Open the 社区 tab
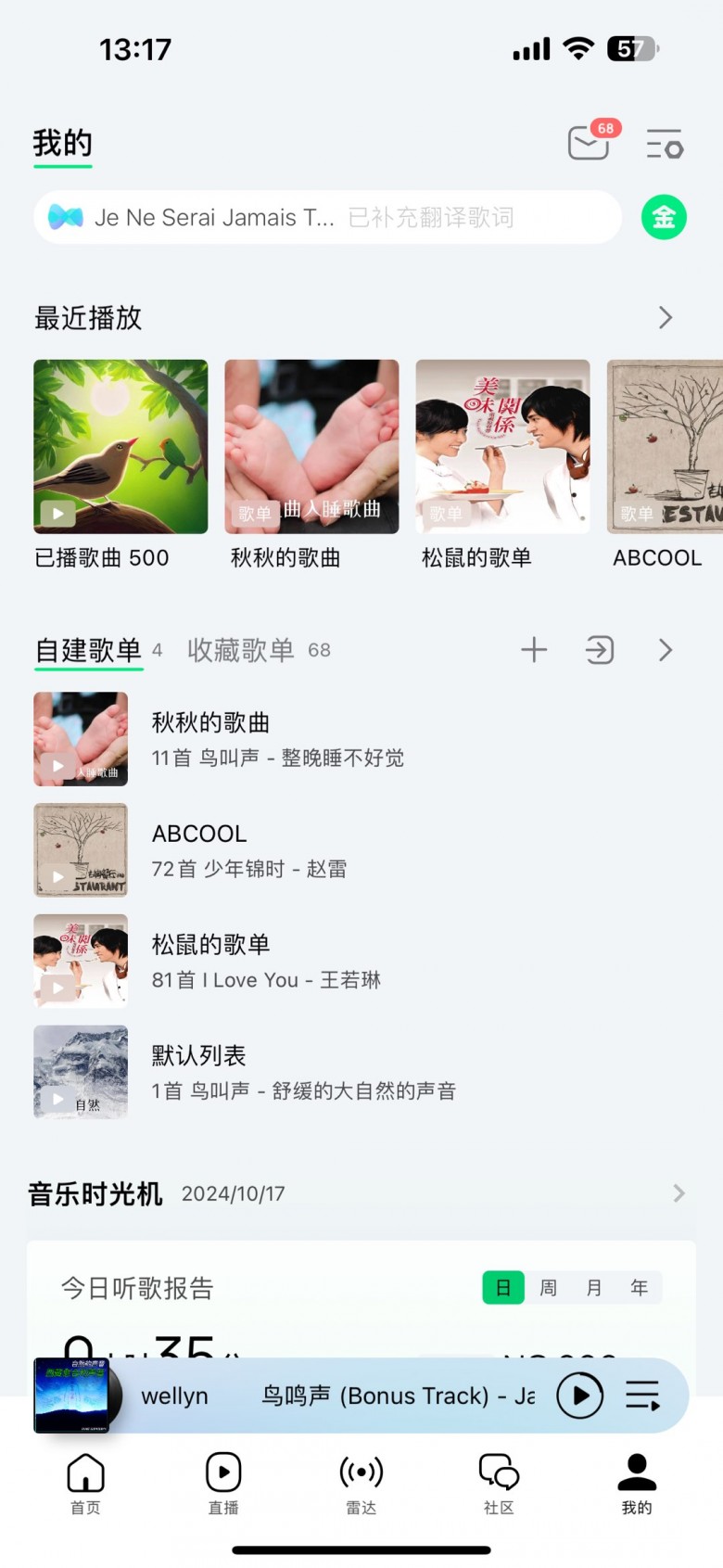 point(499,1483)
